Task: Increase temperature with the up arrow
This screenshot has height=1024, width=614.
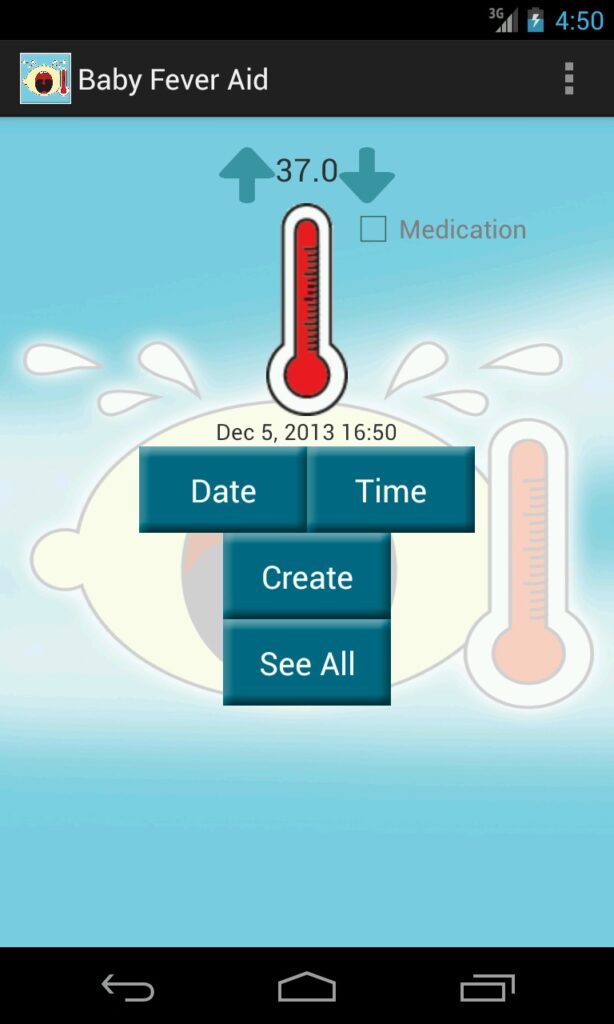Action: [x=245, y=176]
